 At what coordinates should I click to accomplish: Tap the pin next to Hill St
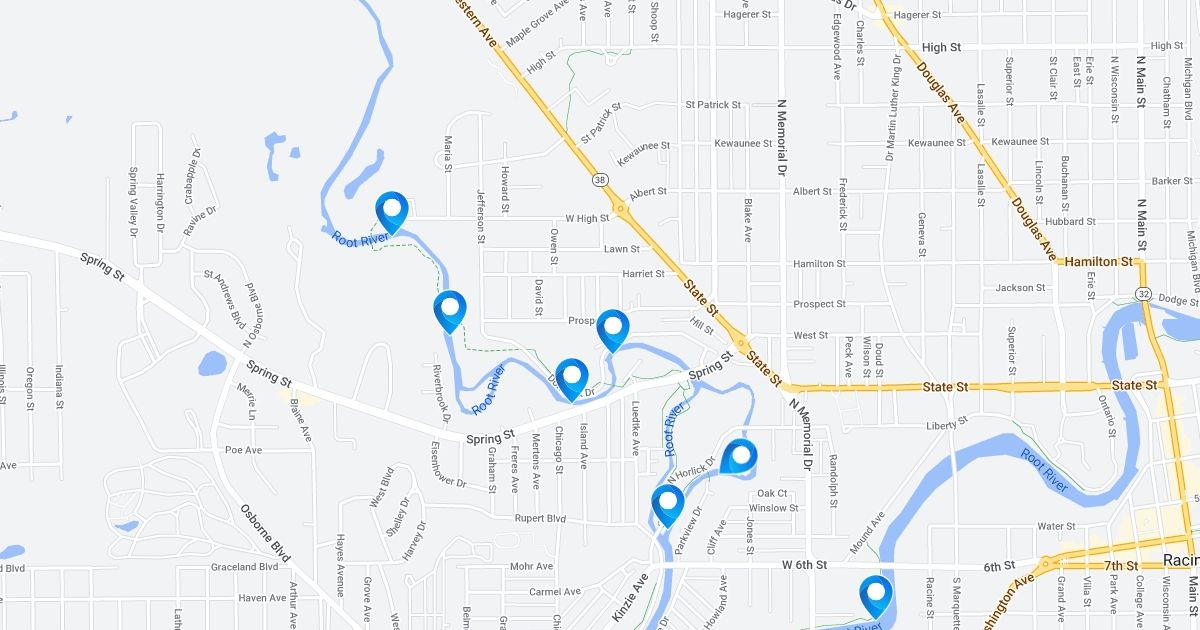click(x=613, y=330)
